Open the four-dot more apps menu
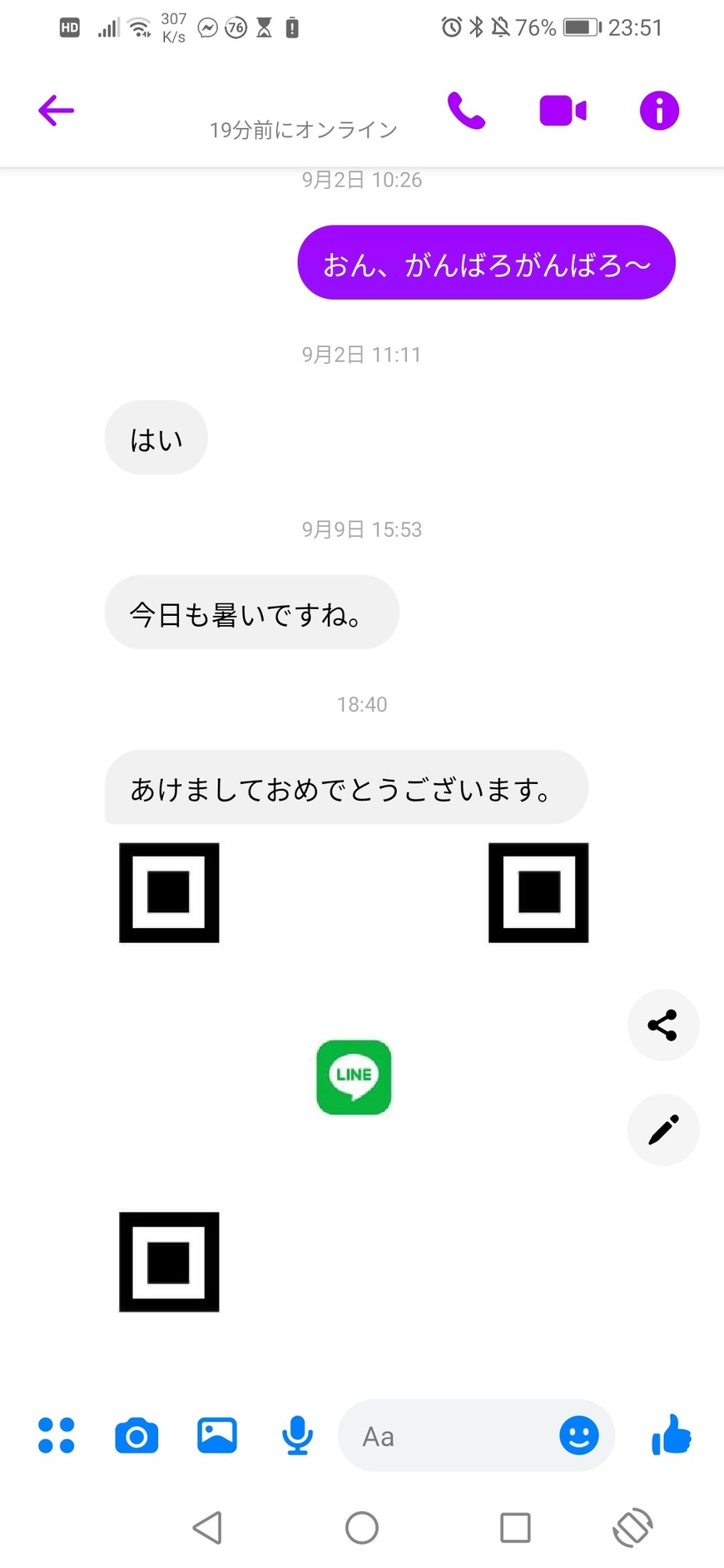This screenshot has height=1568, width=724. click(57, 1436)
